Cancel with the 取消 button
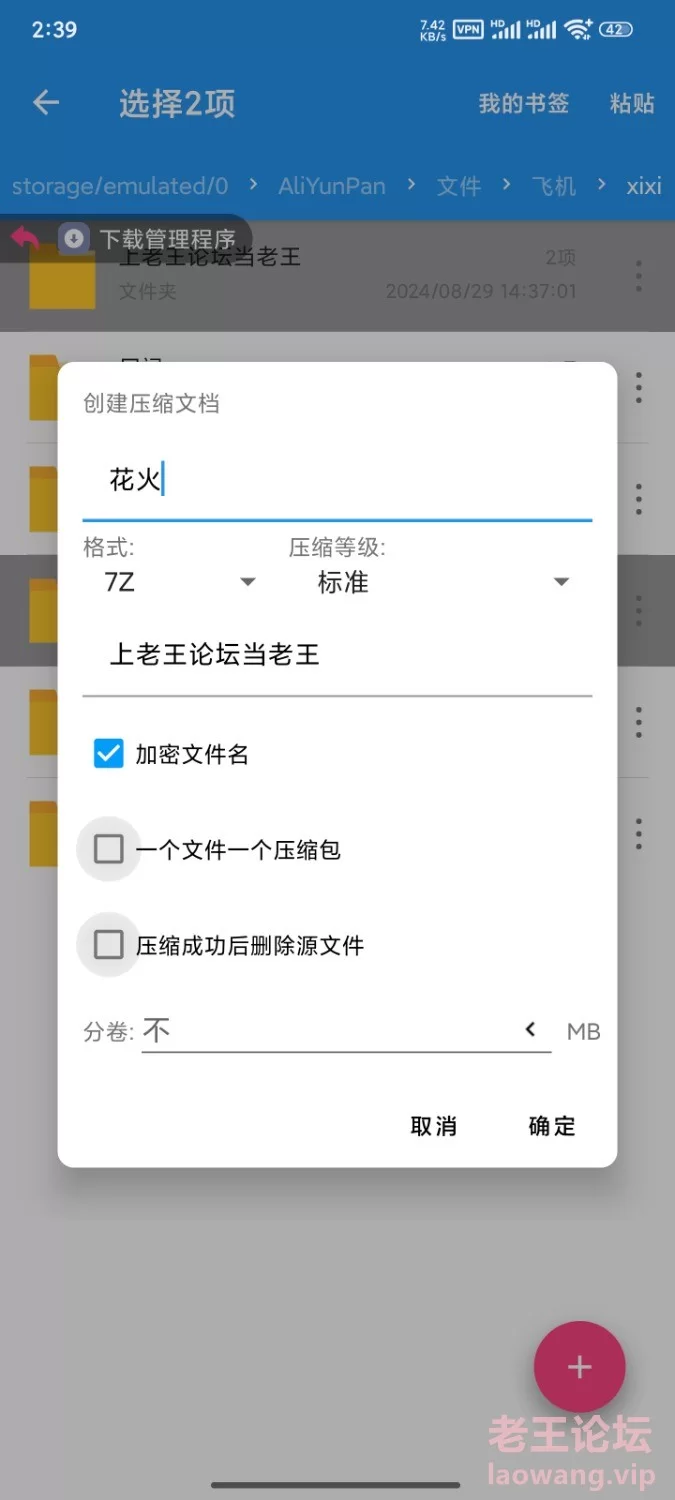675x1500 pixels. click(434, 1126)
